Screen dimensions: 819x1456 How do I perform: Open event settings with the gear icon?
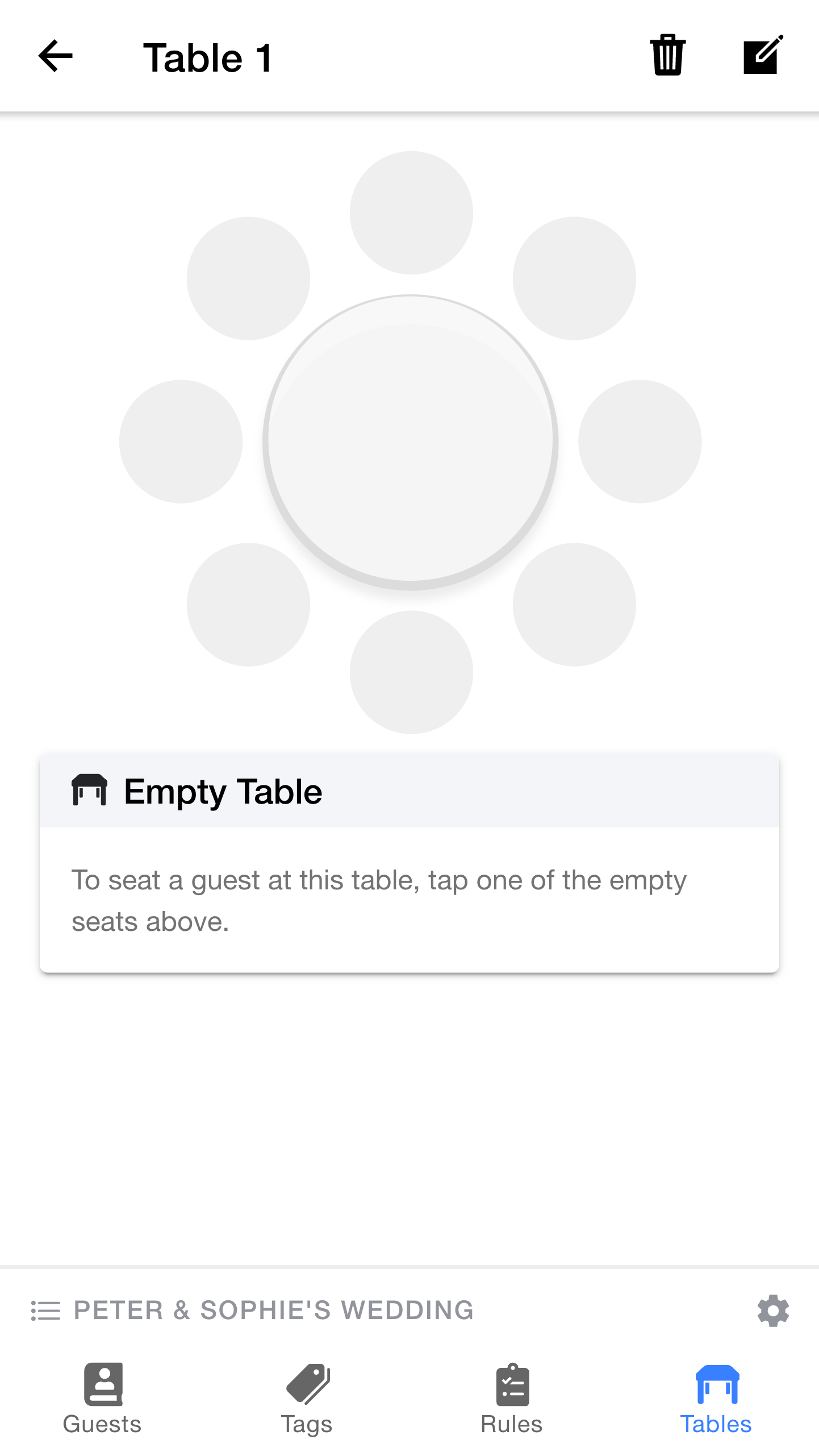(x=772, y=1311)
